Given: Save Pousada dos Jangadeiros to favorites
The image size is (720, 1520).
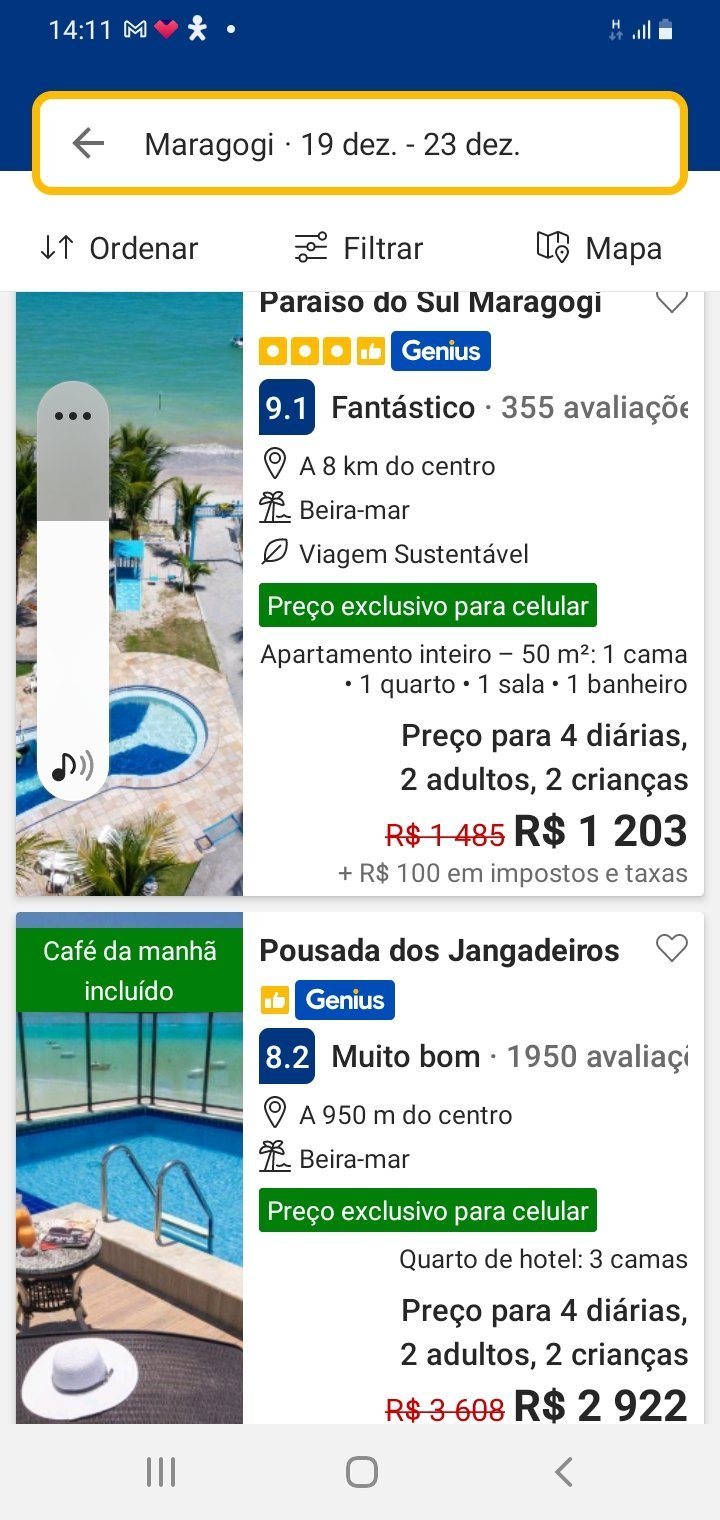Looking at the screenshot, I should click(671, 948).
